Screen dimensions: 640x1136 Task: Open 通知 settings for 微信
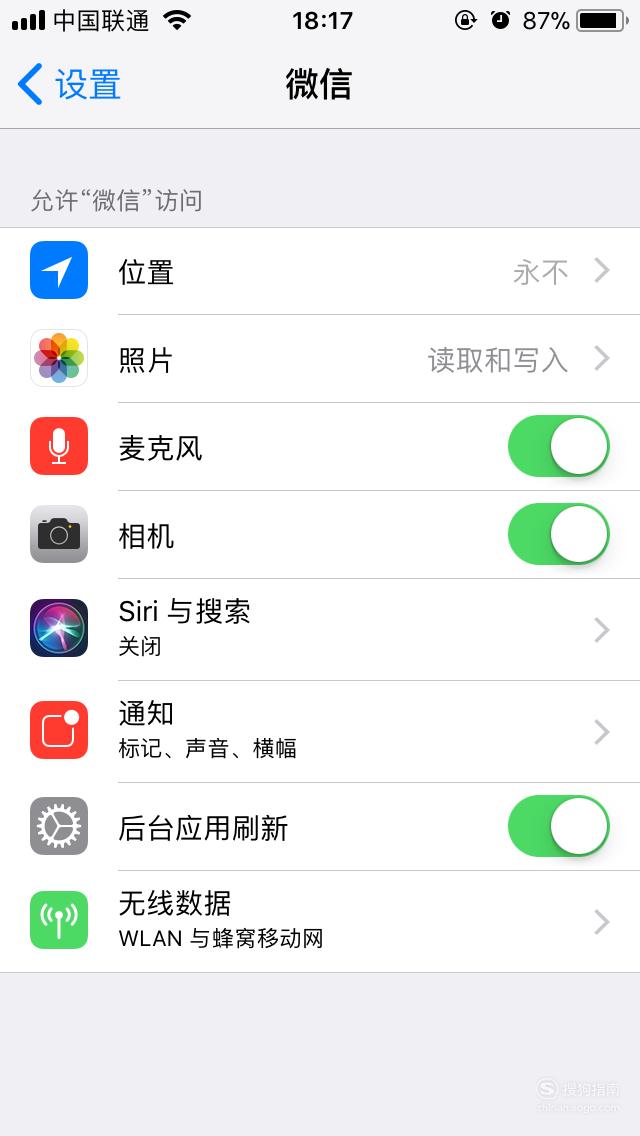point(320,732)
